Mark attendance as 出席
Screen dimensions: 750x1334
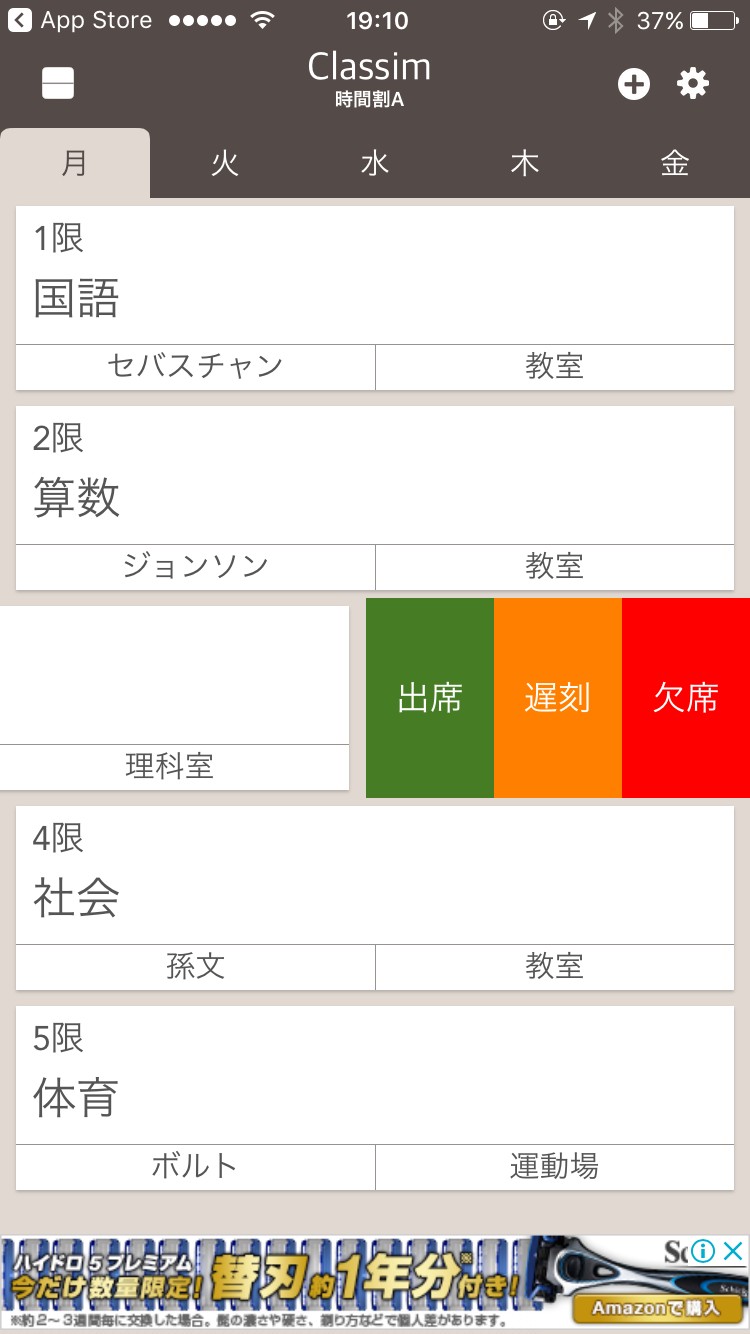(430, 698)
